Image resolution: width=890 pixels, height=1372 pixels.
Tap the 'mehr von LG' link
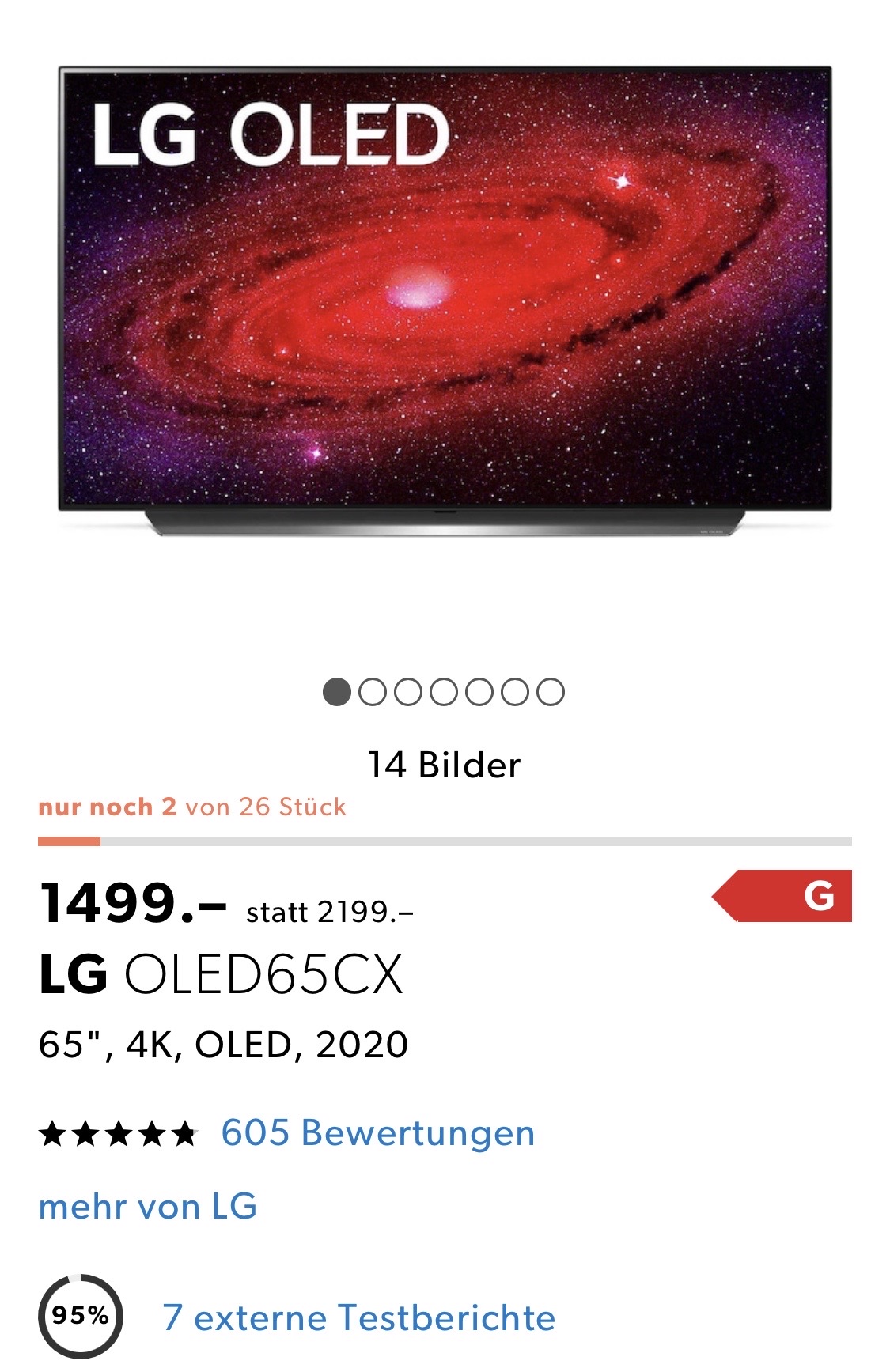(148, 1207)
